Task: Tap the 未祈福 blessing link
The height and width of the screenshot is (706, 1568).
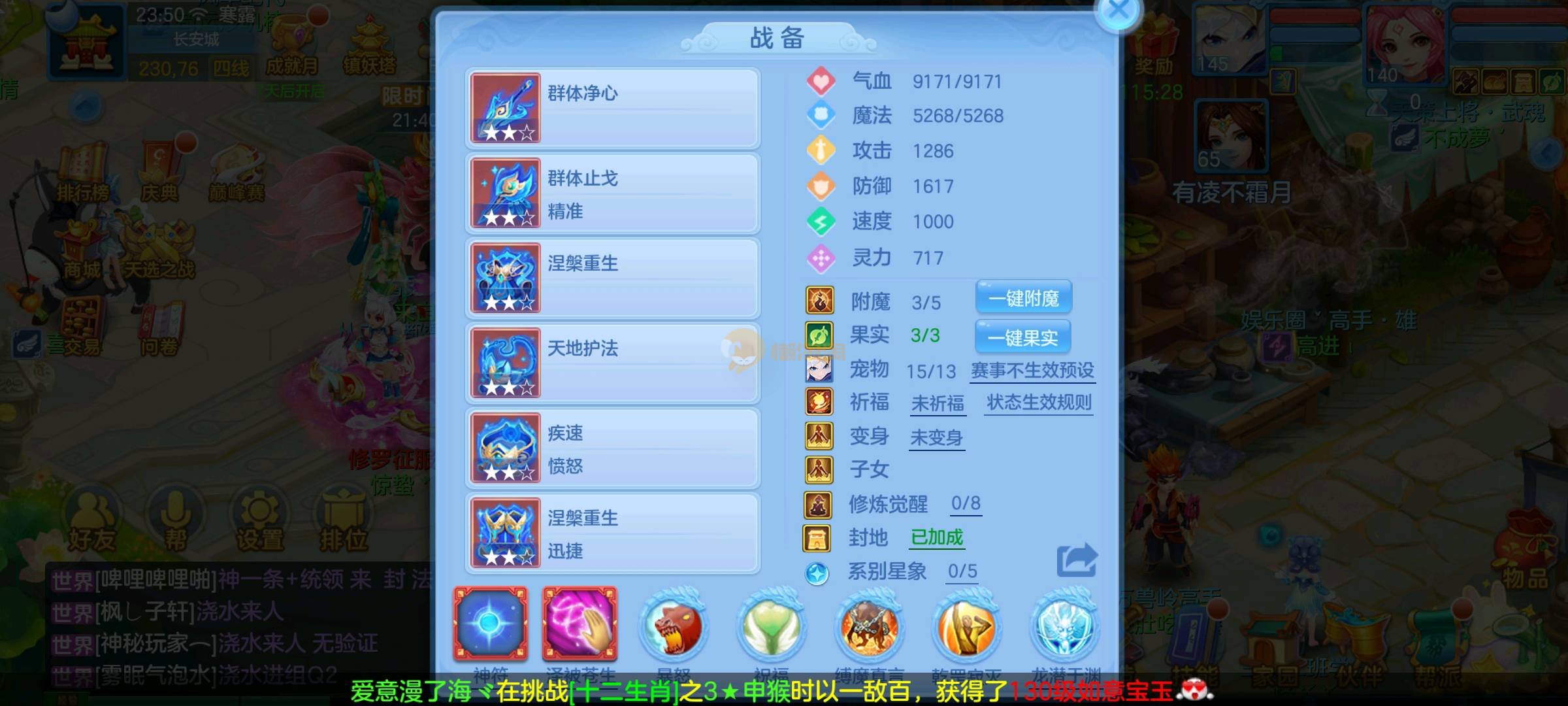Action: (x=938, y=403)
